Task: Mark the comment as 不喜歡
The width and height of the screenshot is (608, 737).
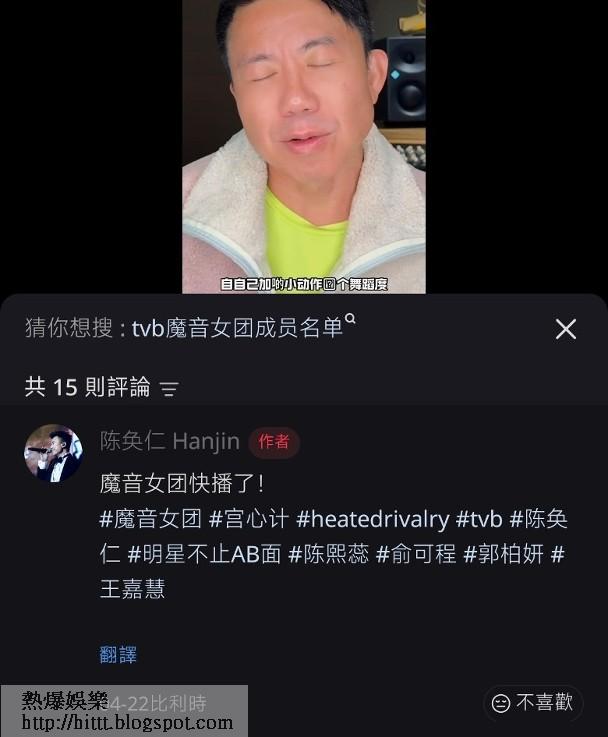Action: tap(533, 703)
